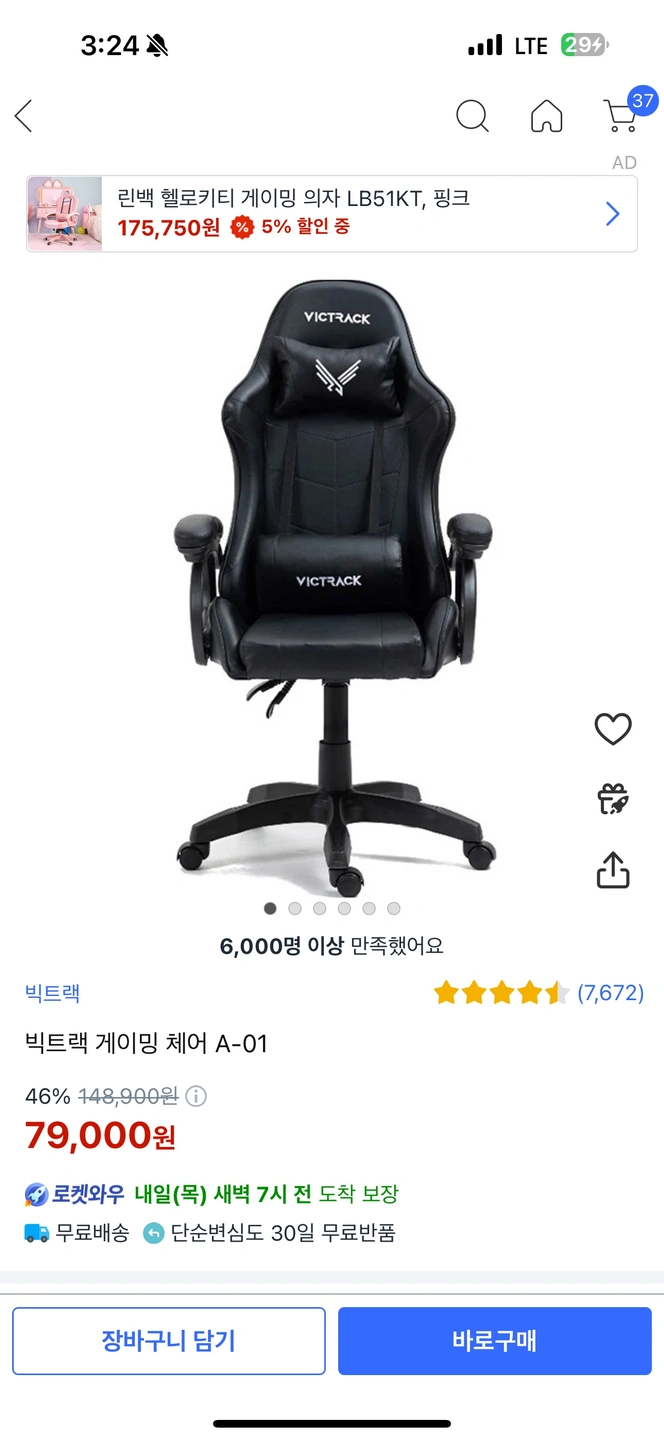Show price info via the i icon
Screen dimensions: 664x1440
tap(197, 1096)
